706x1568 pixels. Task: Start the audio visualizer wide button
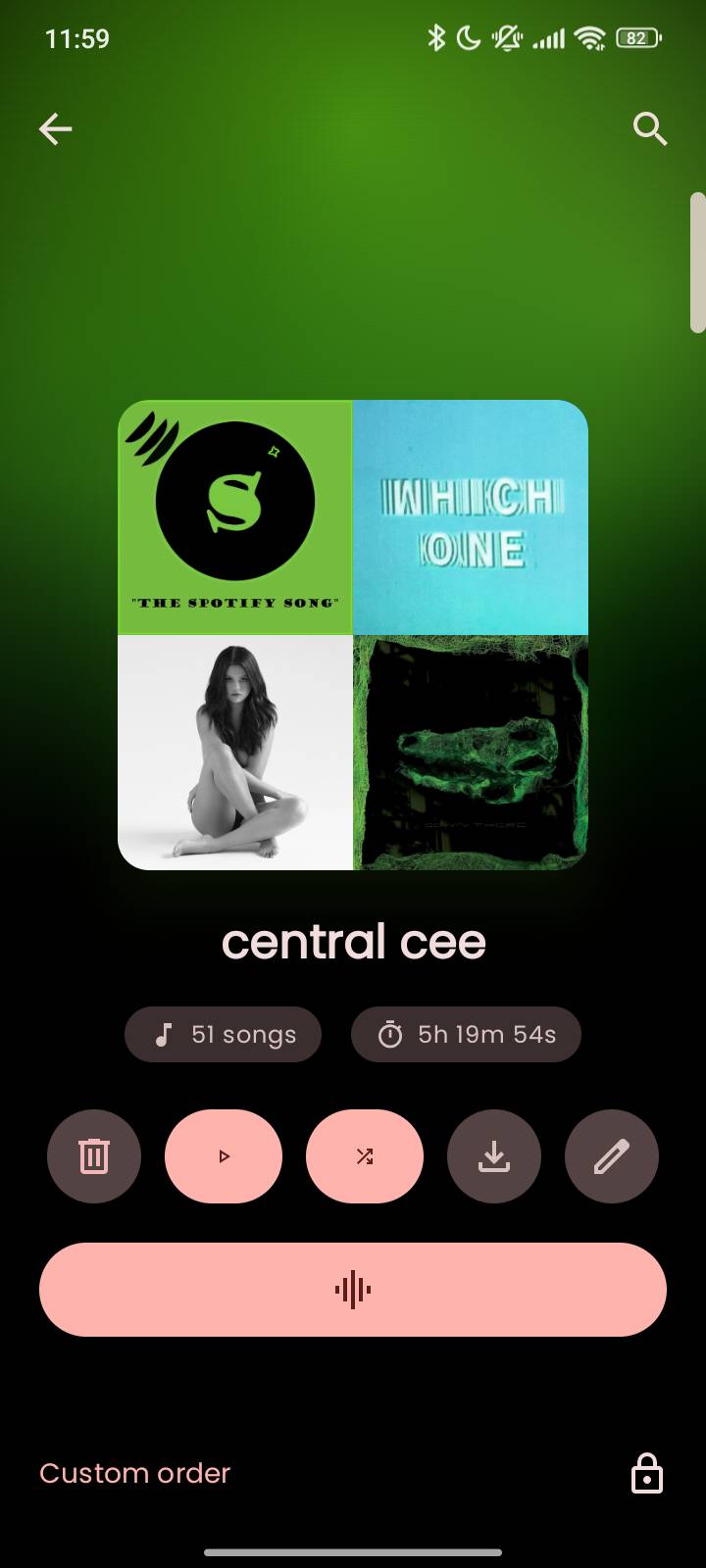click(x=353, y=1290)
